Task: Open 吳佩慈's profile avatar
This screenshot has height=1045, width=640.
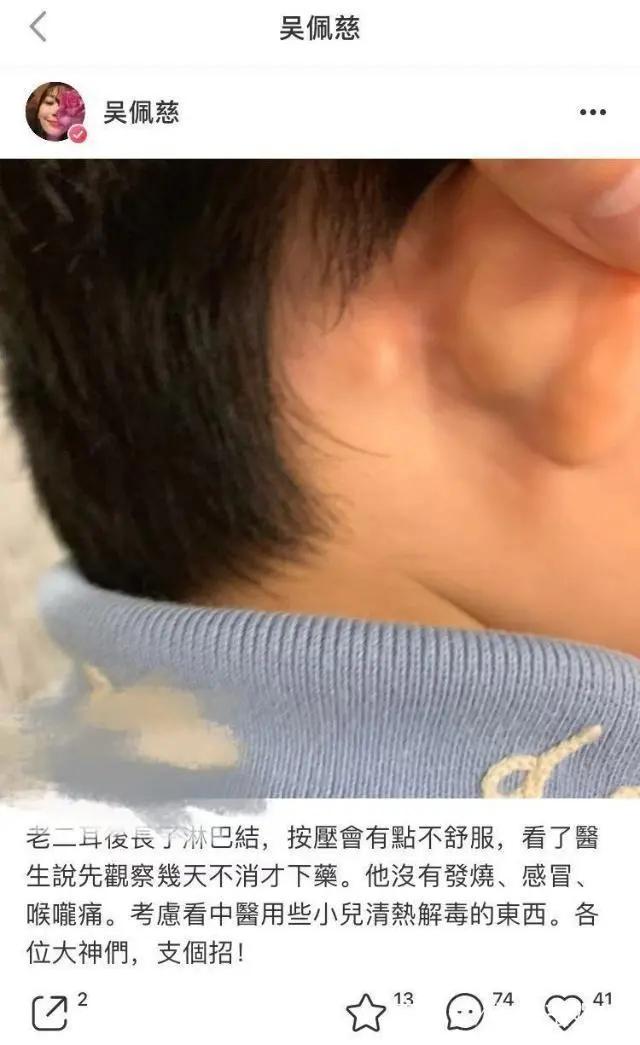Action: click(56, 111)
